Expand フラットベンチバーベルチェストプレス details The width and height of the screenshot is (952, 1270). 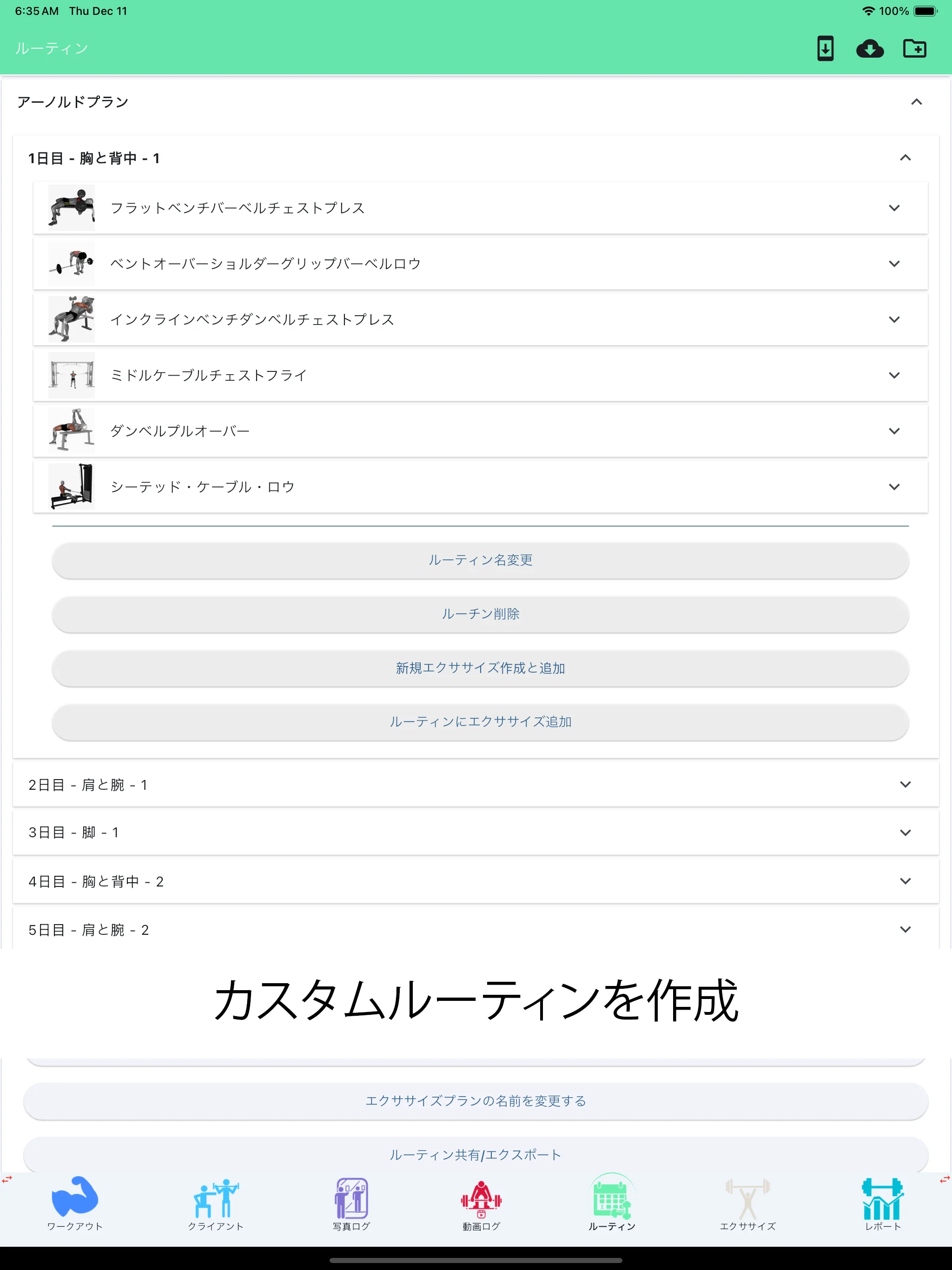[894, 208]
